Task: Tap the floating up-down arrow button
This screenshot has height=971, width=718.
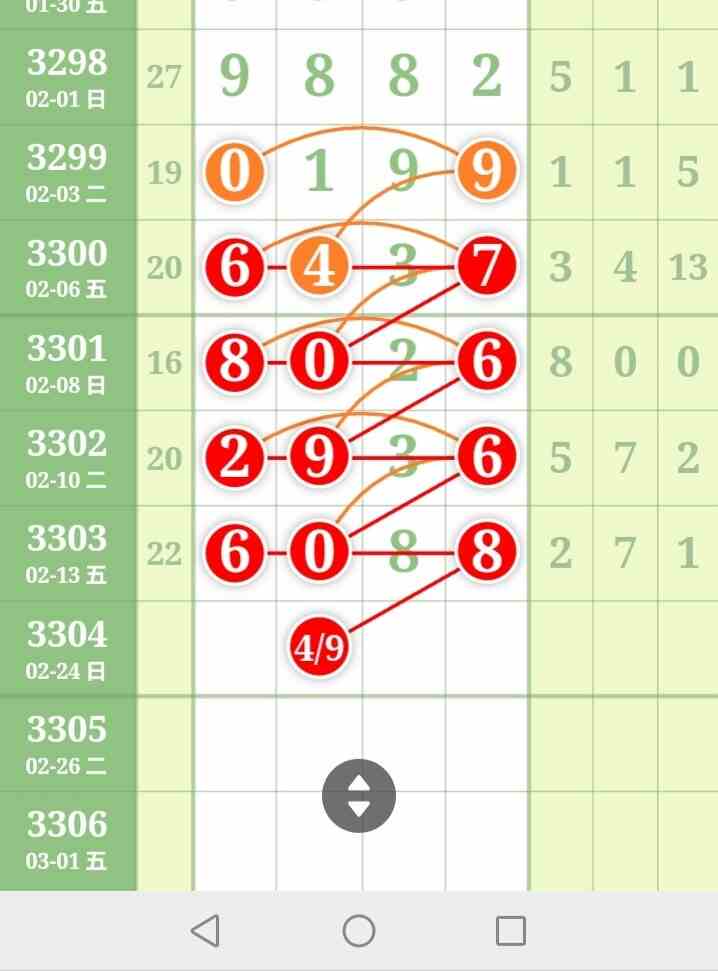Action: 359,796
